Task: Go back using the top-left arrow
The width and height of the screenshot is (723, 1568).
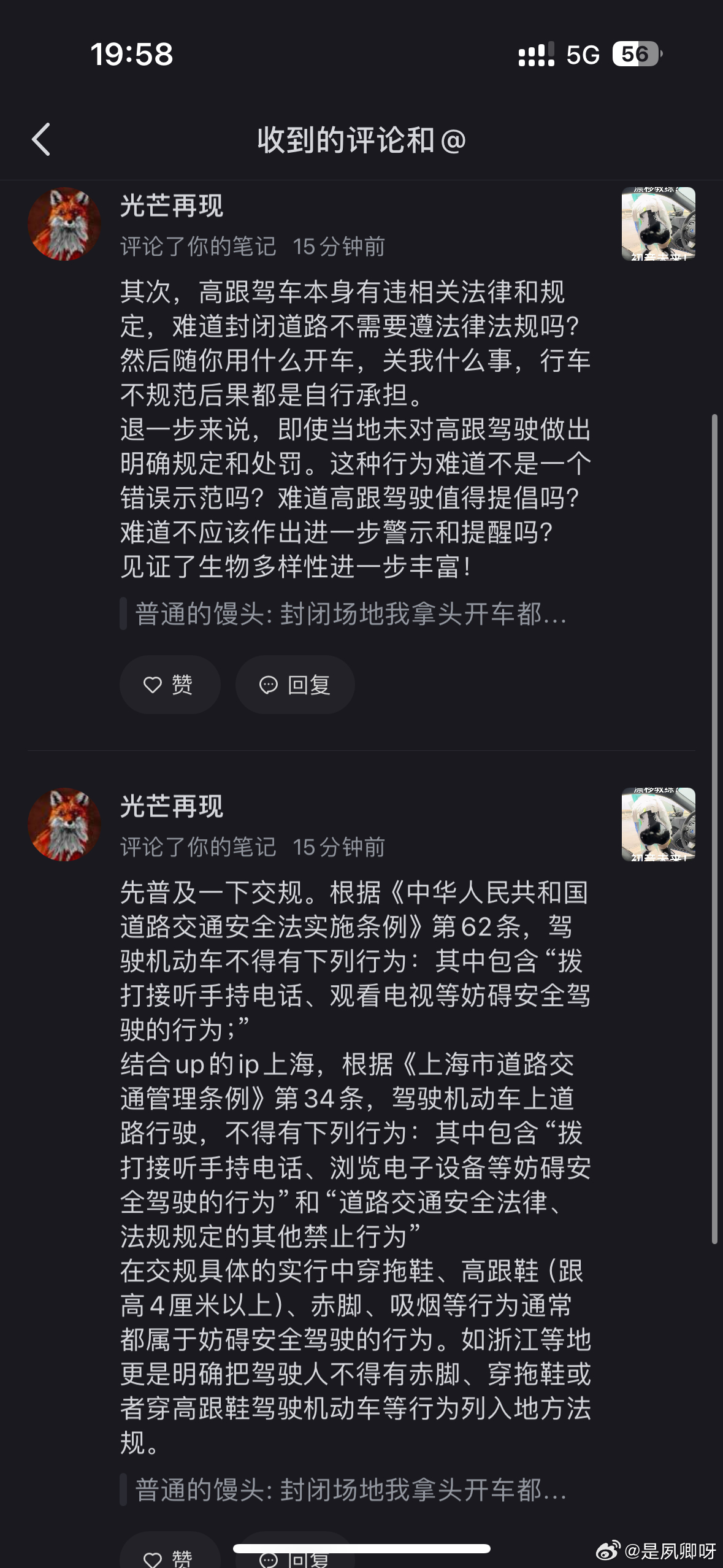Action: pos(41,140)
